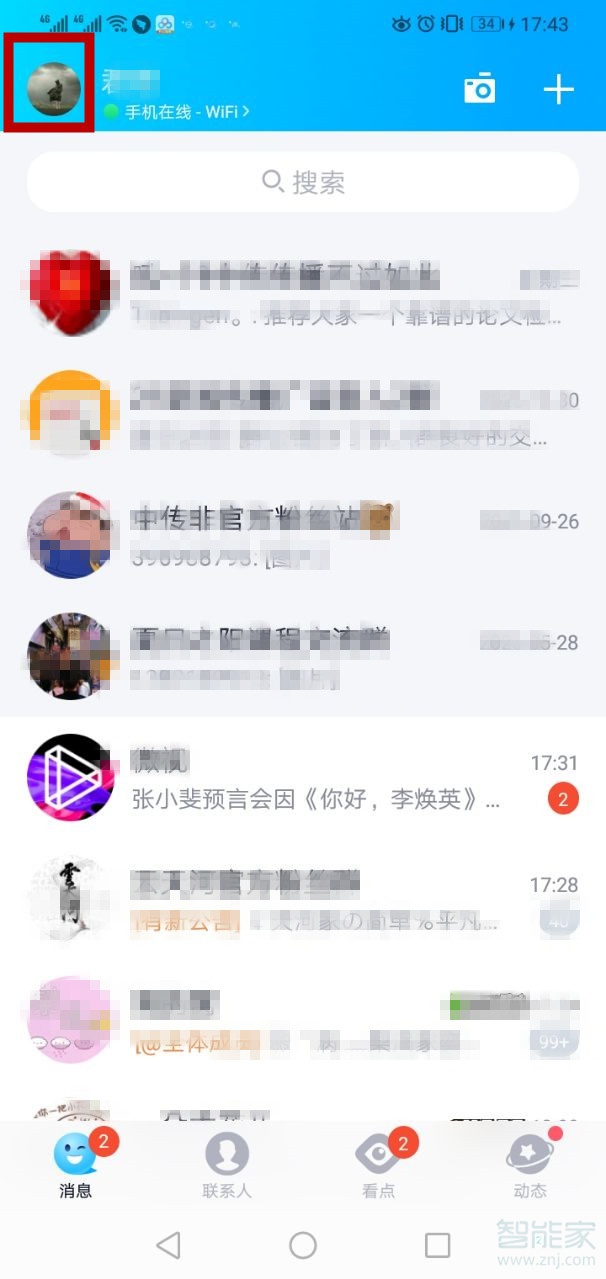Go to the home screen
Image resolution: width=606 pixels, height=1279 pixels.
pos(303,1245)
